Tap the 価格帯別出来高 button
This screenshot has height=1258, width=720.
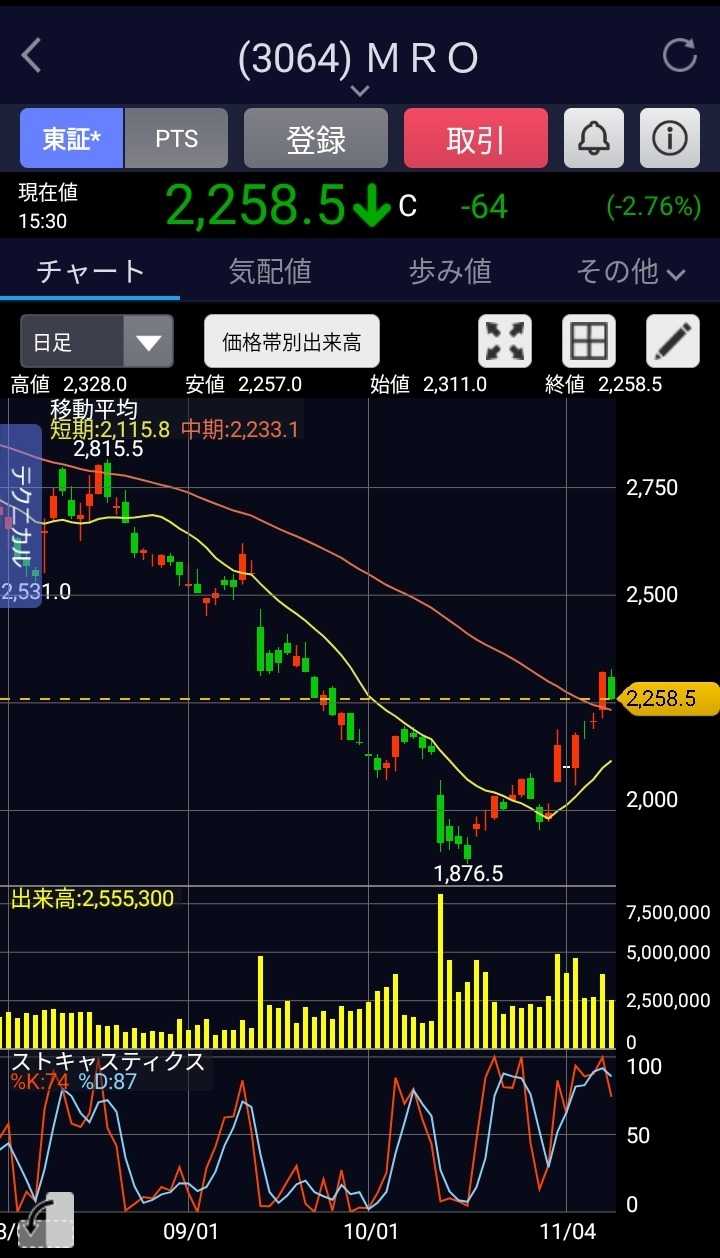(x=292, y=342)
